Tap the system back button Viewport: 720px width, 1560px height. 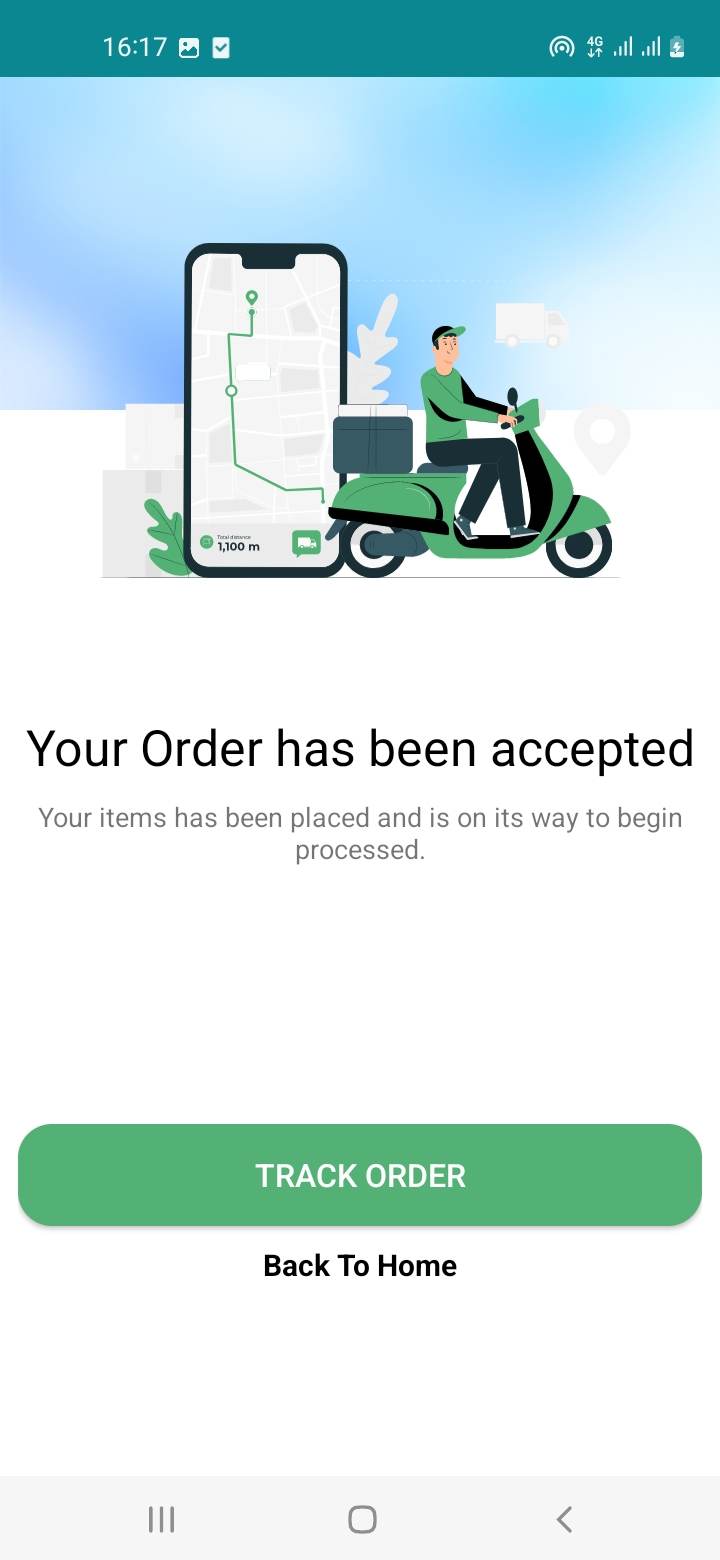click(x=564, y=1520)
